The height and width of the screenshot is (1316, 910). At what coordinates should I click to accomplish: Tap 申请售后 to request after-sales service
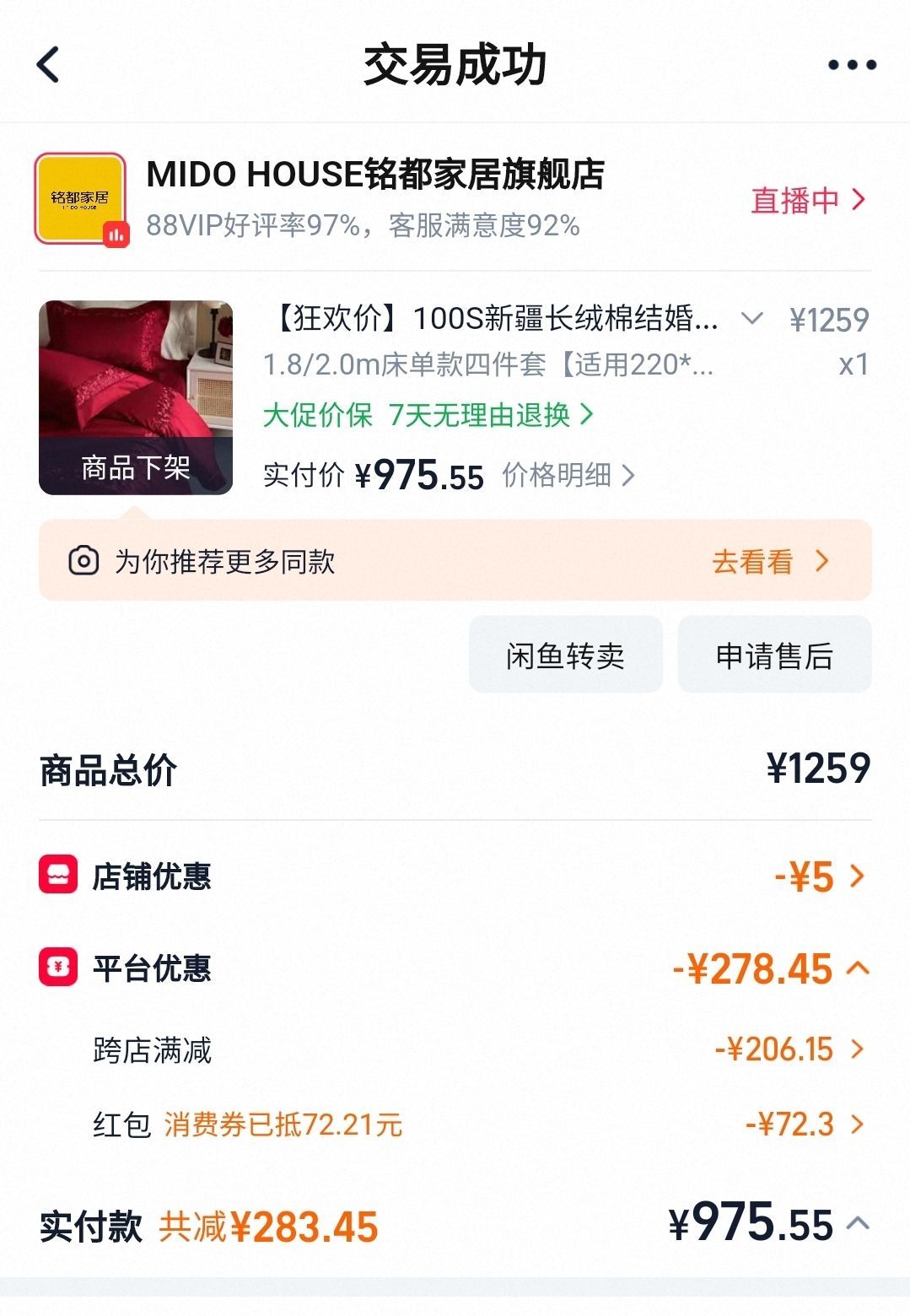[775, 655]
